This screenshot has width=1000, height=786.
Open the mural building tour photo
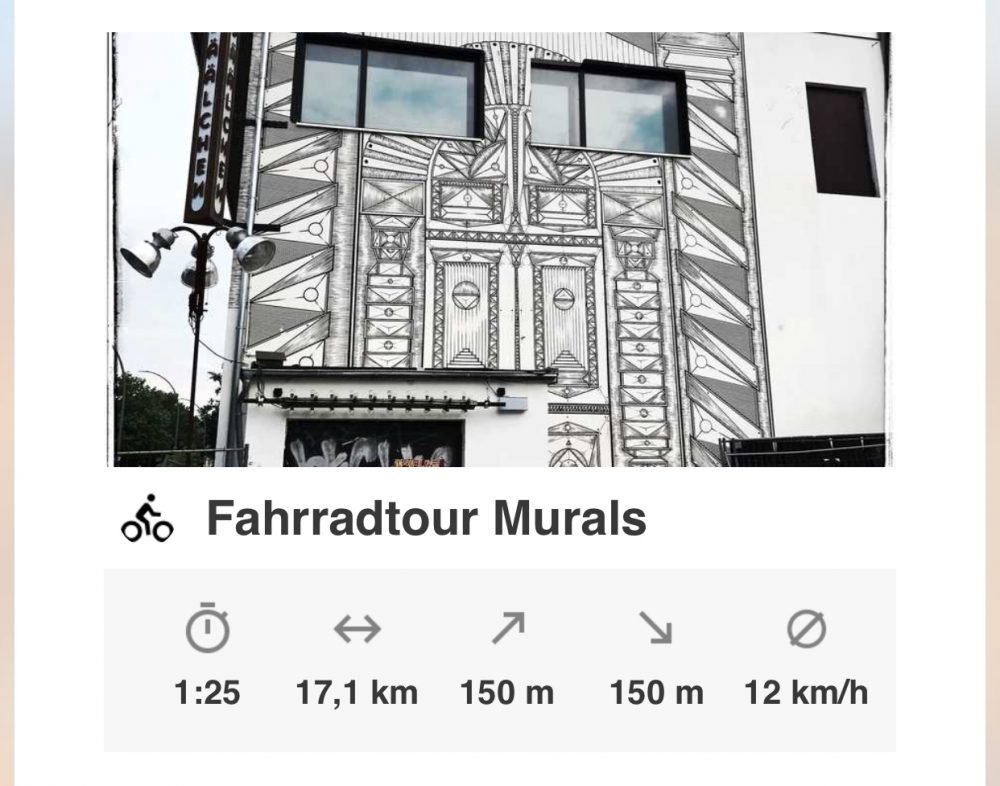pos(499,250)
